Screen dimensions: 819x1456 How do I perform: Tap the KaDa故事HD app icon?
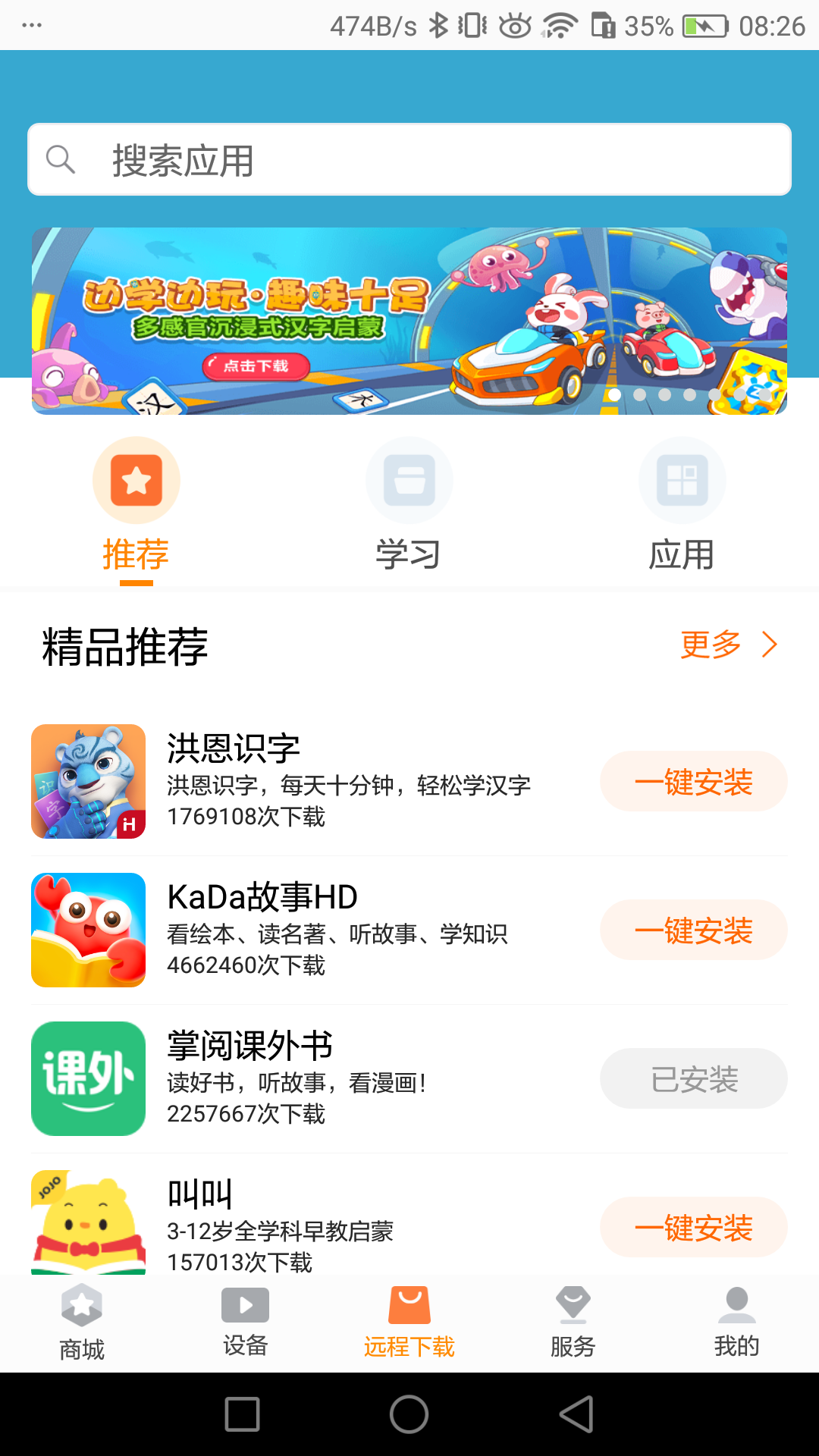pyautogui.click(x=88, y=930)
